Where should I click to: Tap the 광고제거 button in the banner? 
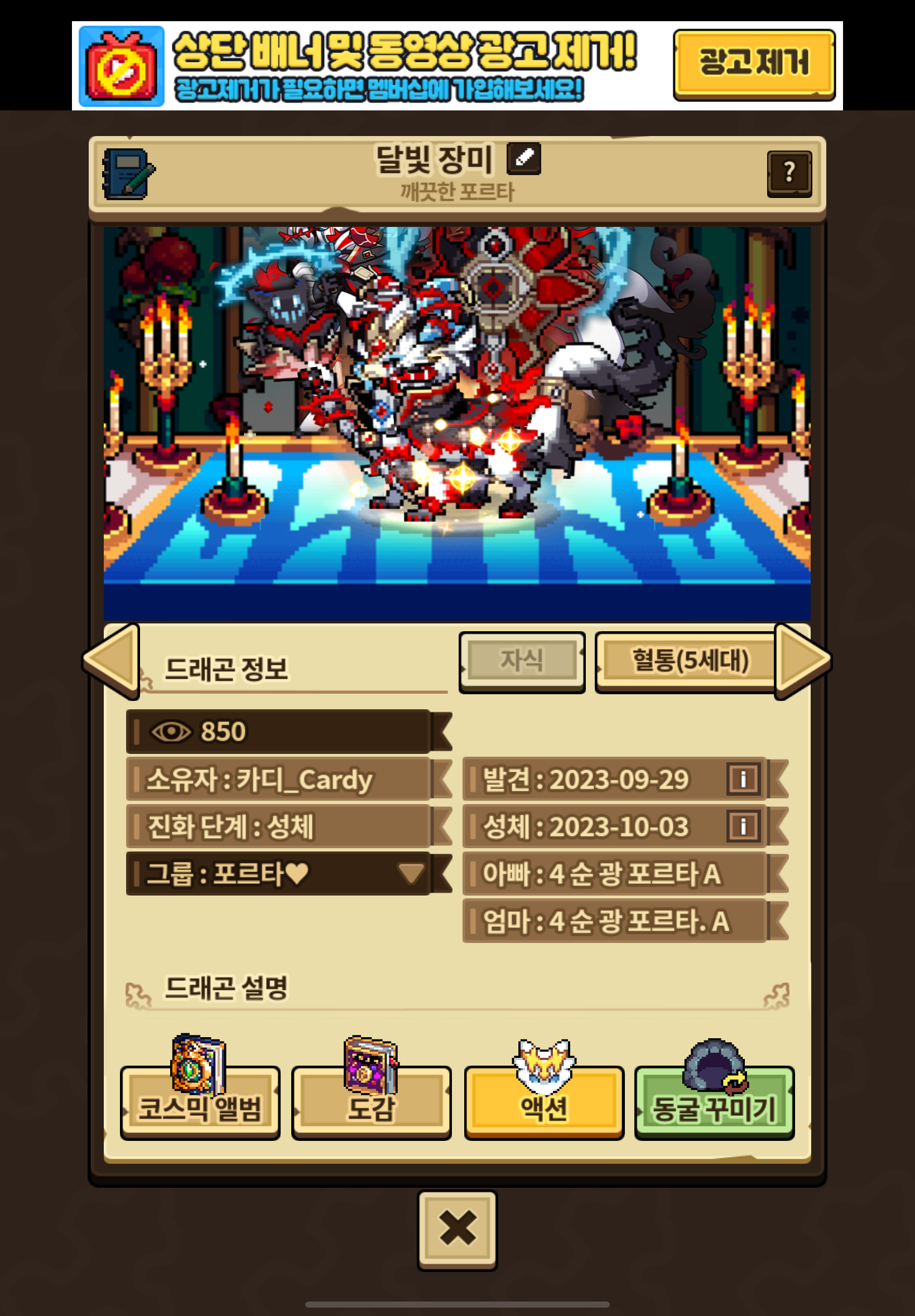pos(754,65)
